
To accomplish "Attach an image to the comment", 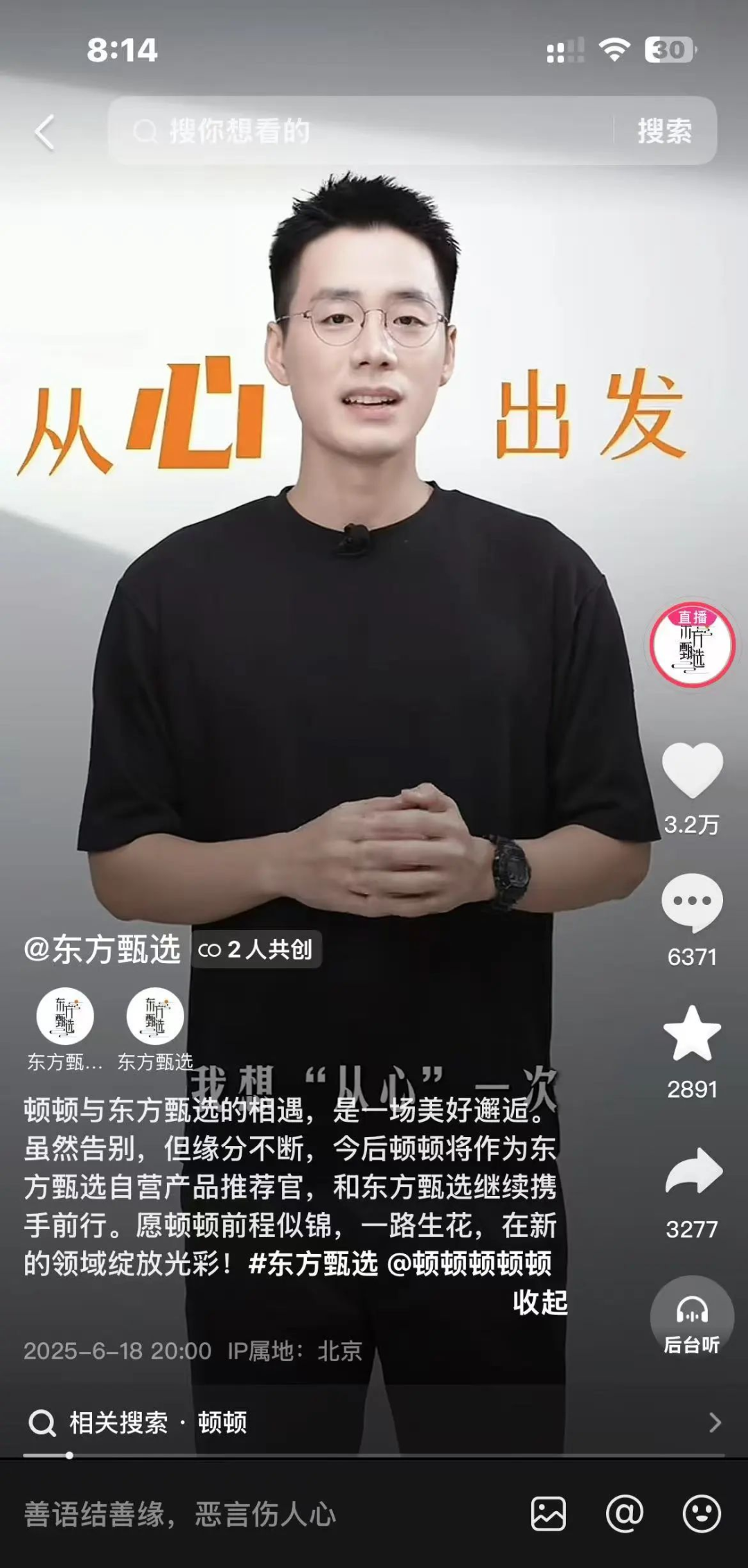I will [548, 1514].
